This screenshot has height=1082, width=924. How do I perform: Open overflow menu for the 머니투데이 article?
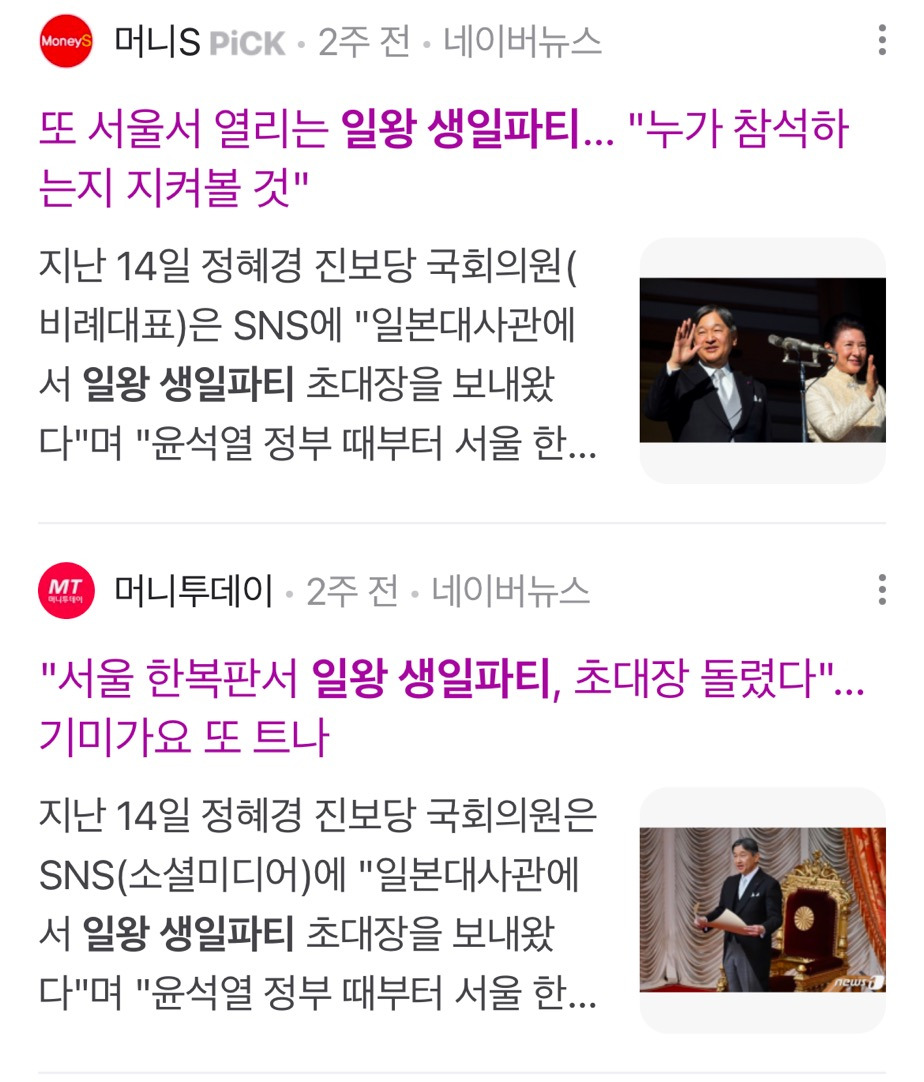[x=881, y=590]
